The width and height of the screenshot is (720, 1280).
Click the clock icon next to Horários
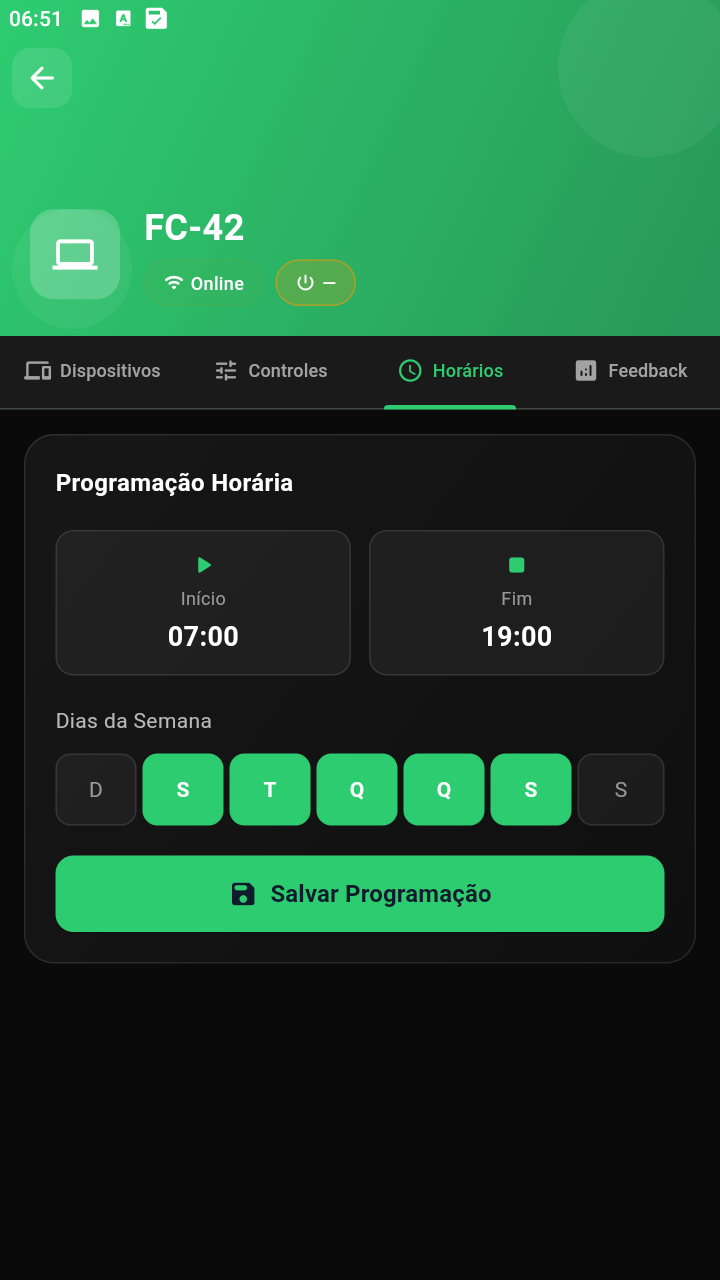pos(410,370)
